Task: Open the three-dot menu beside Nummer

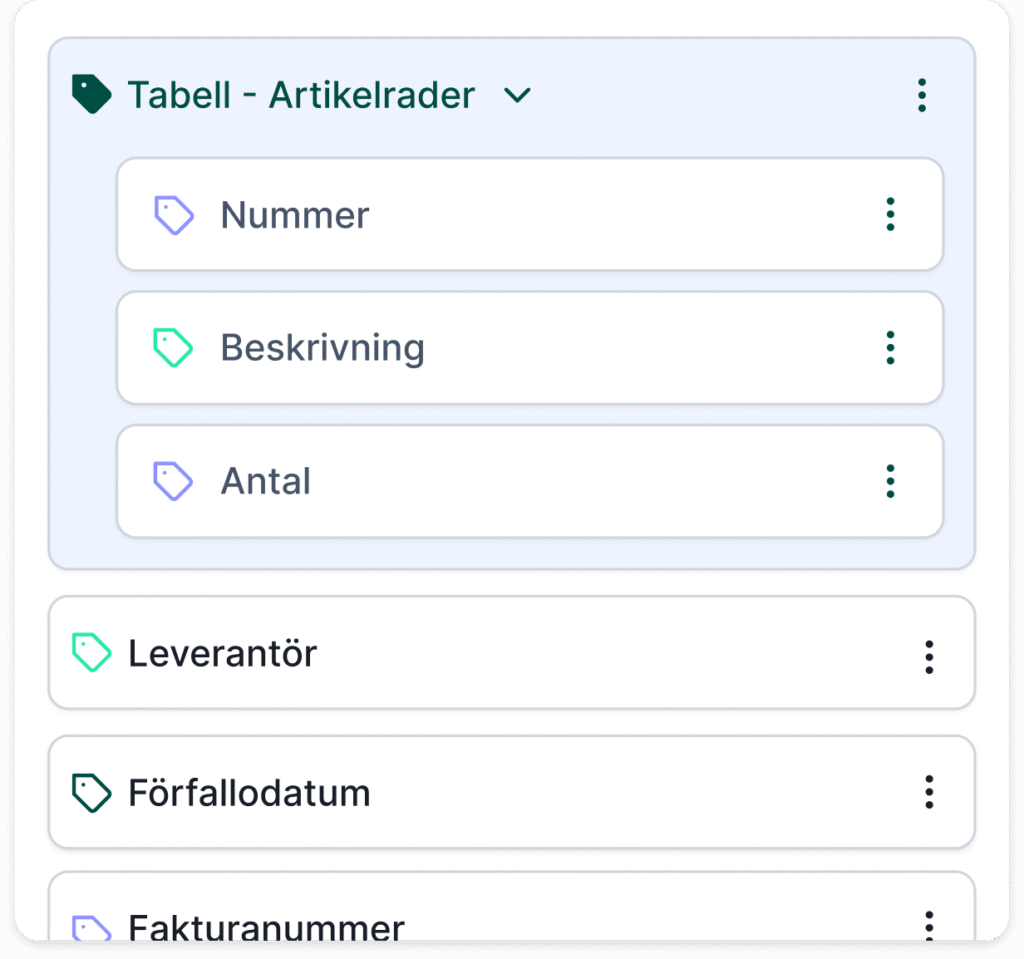Action: (x=890, y=214)
